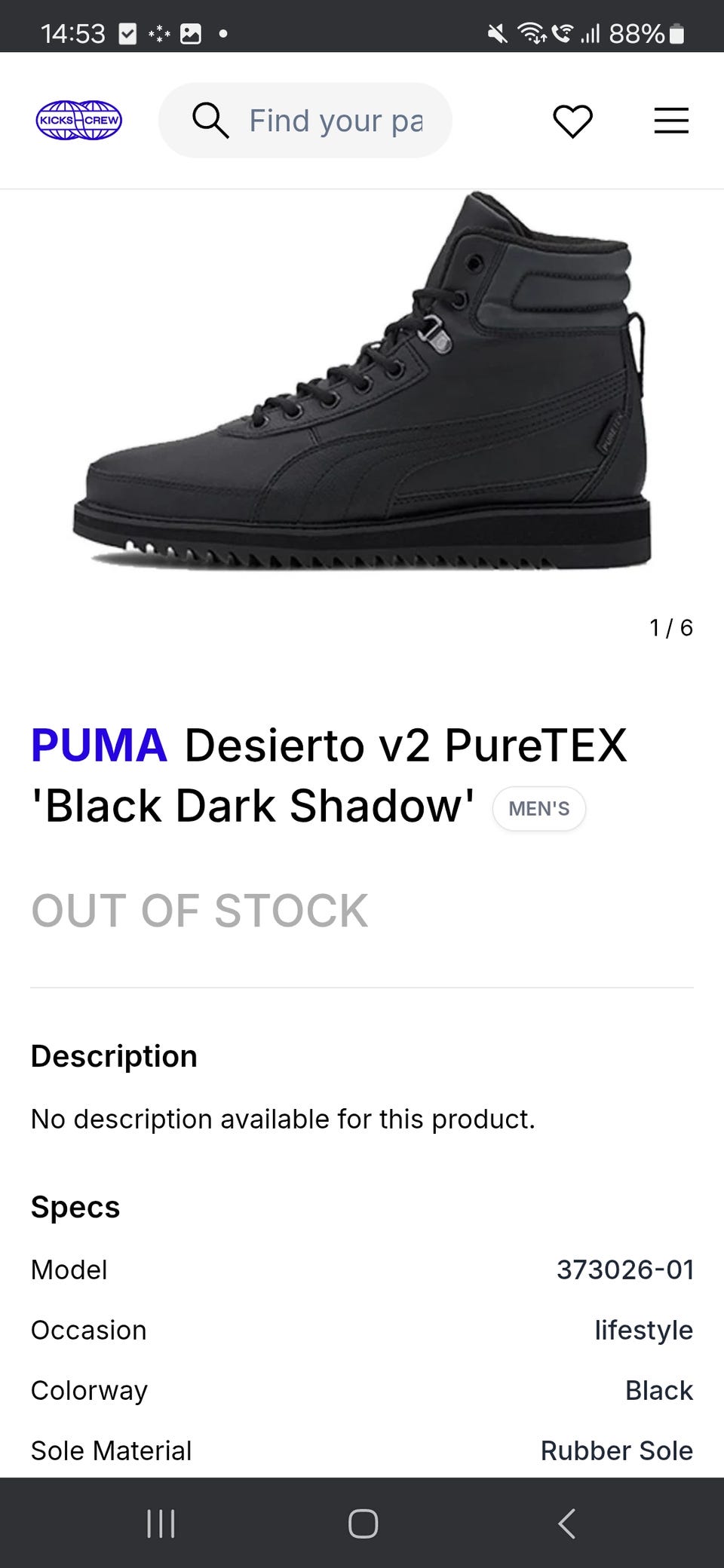Viewport: 724px width, 1568px height.
Task: Tap the 'Find your pair' search field
Action: pos(305,121)
